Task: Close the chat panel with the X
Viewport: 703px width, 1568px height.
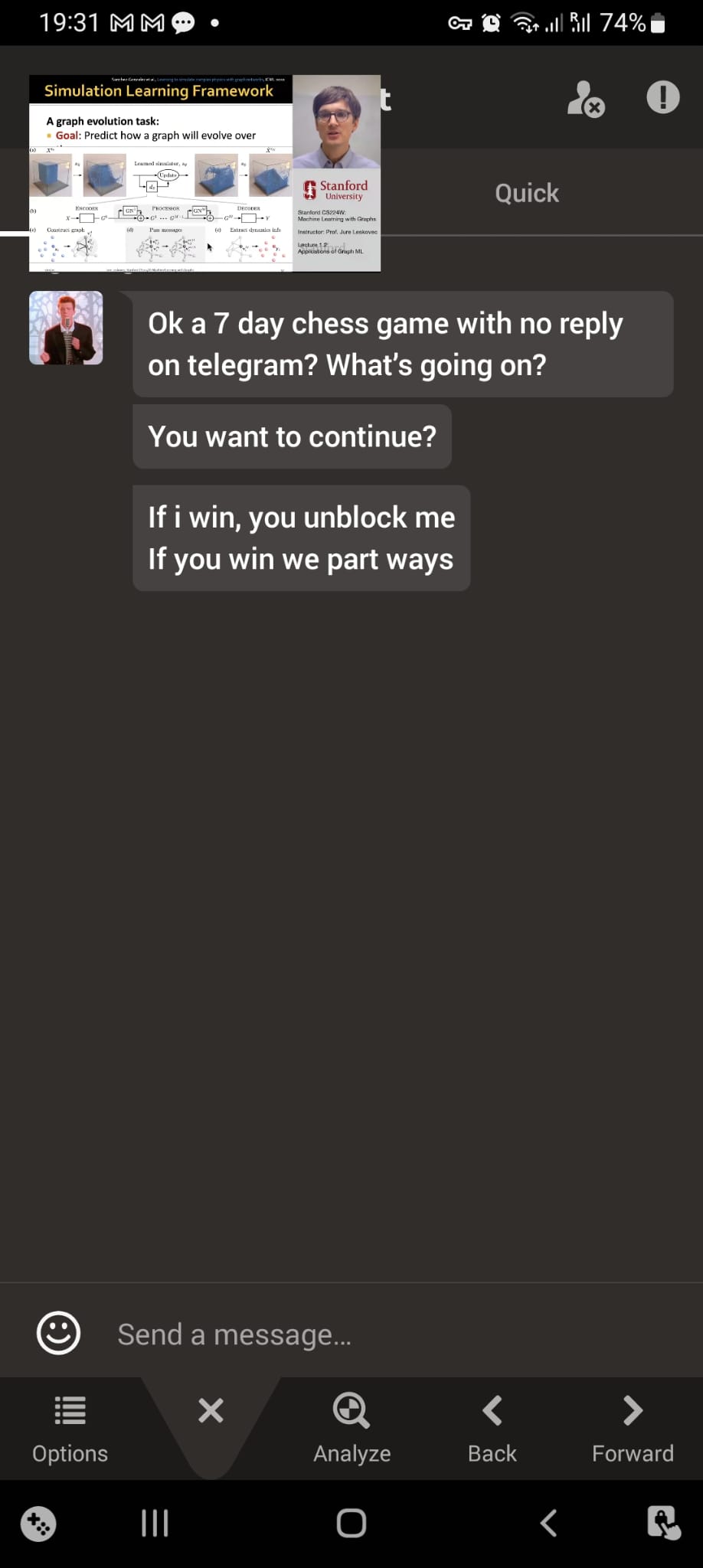Action: coord(211,1410)
